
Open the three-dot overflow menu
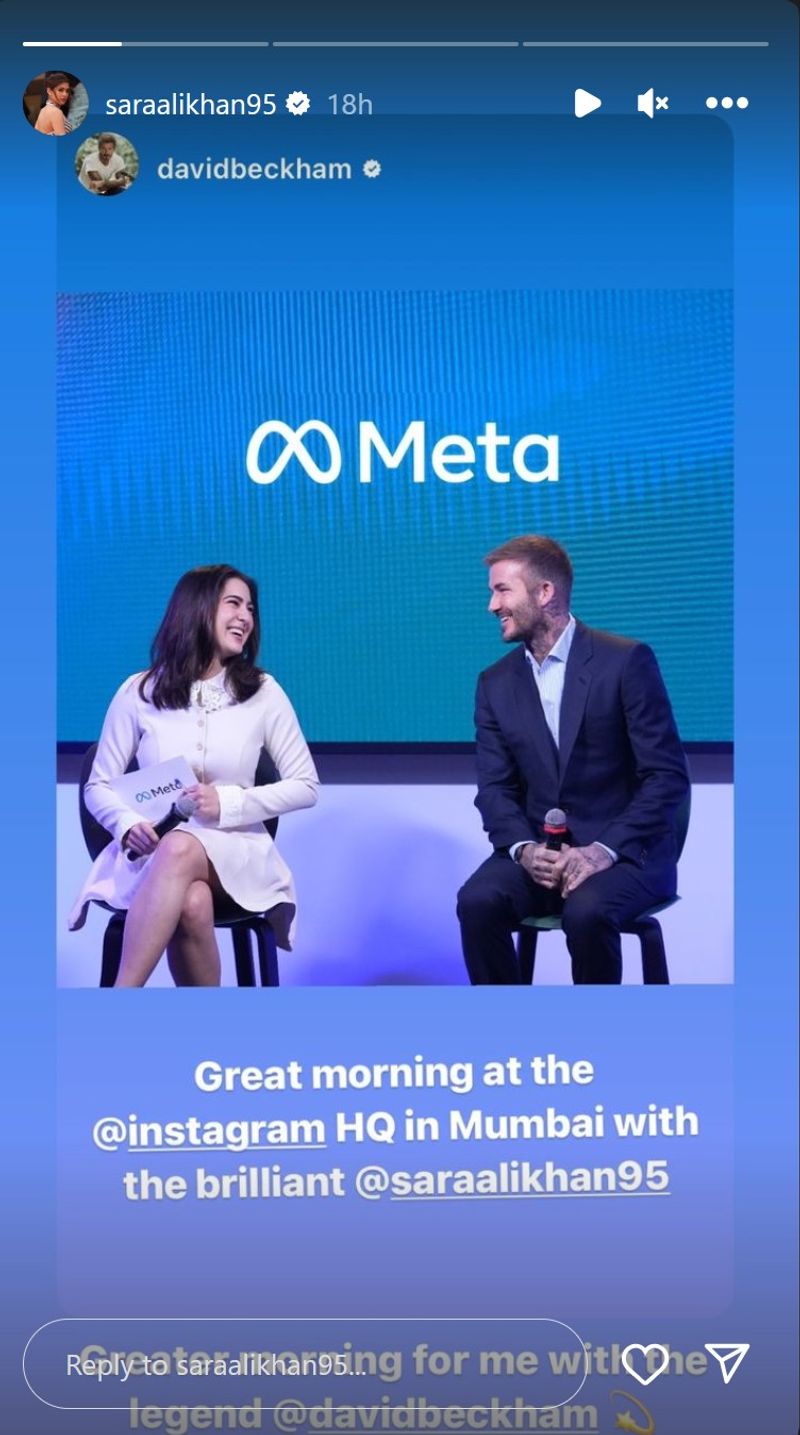coord(727,103)
